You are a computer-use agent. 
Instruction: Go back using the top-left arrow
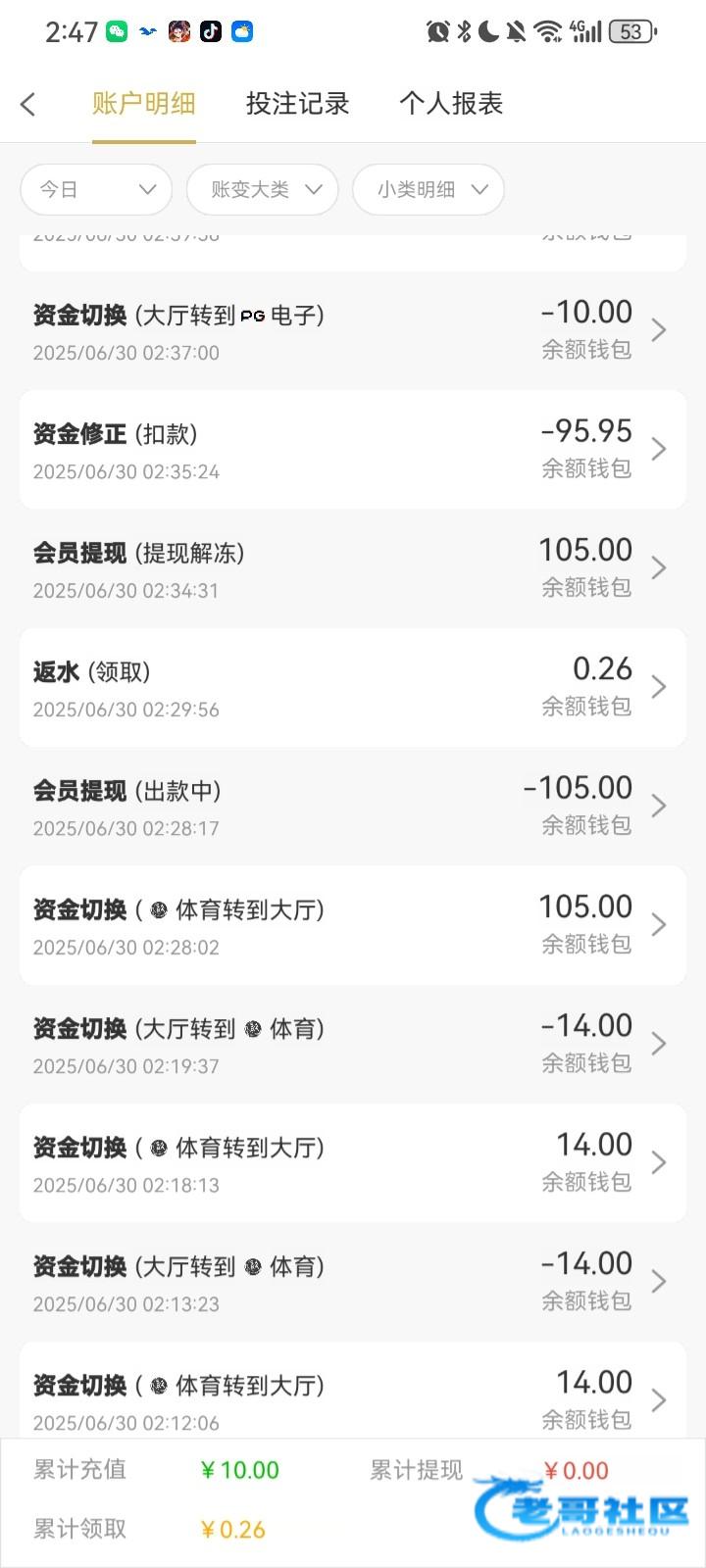coord(28,104)
